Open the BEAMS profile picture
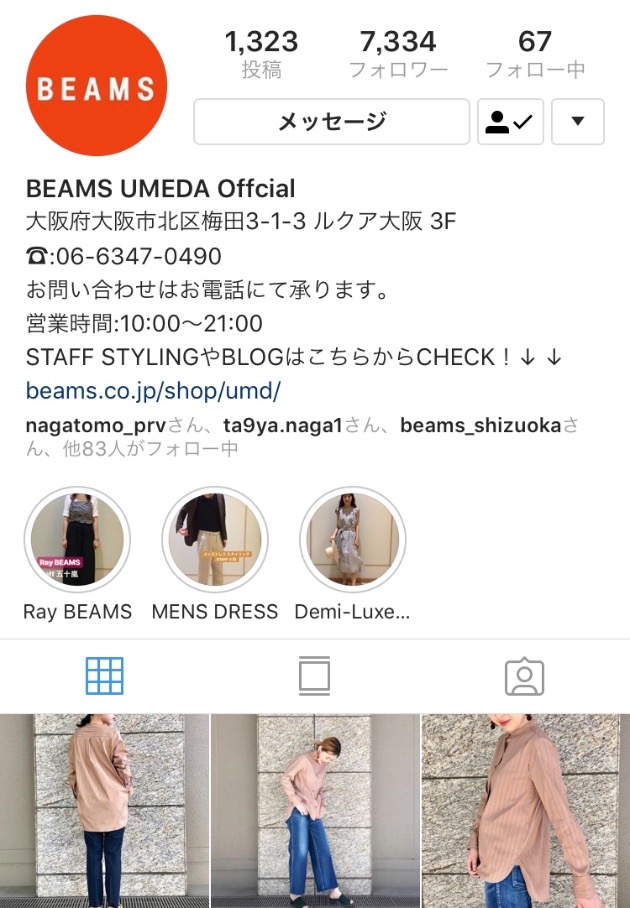630x908 pixels. pyautogui.click(x=96, y=87)
